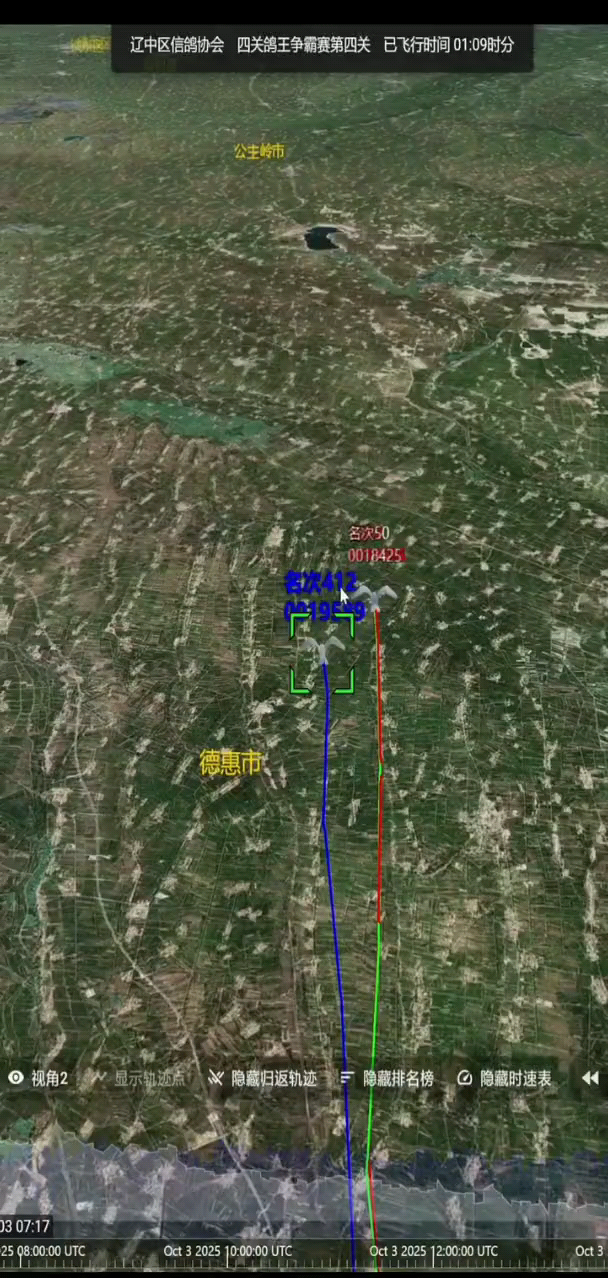Hide the speedometer via 隐藏时速表
The width and height of the screenshot is (608, 1278).
click(505, 1078)
